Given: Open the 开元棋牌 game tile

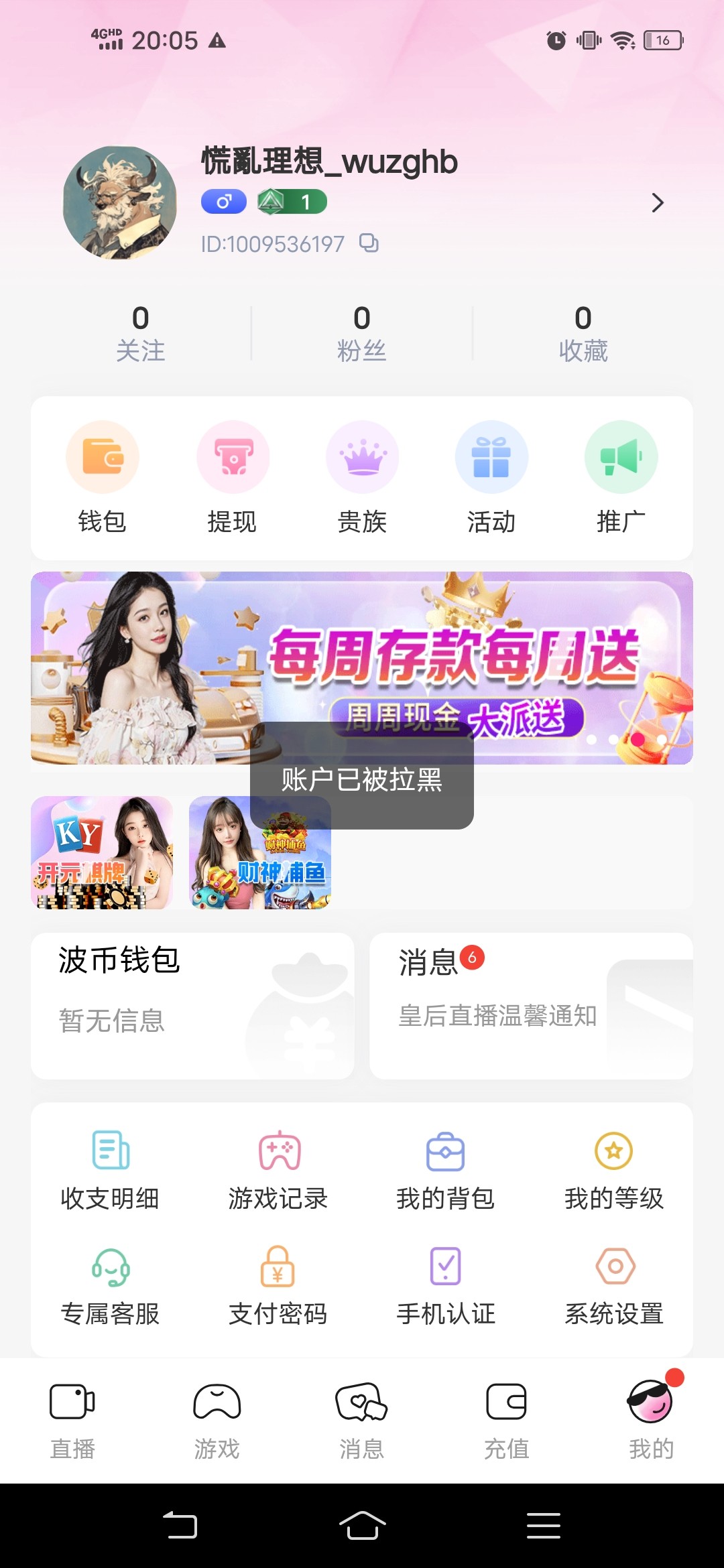Looking at the screenshot, I should (x=102, y=852).
